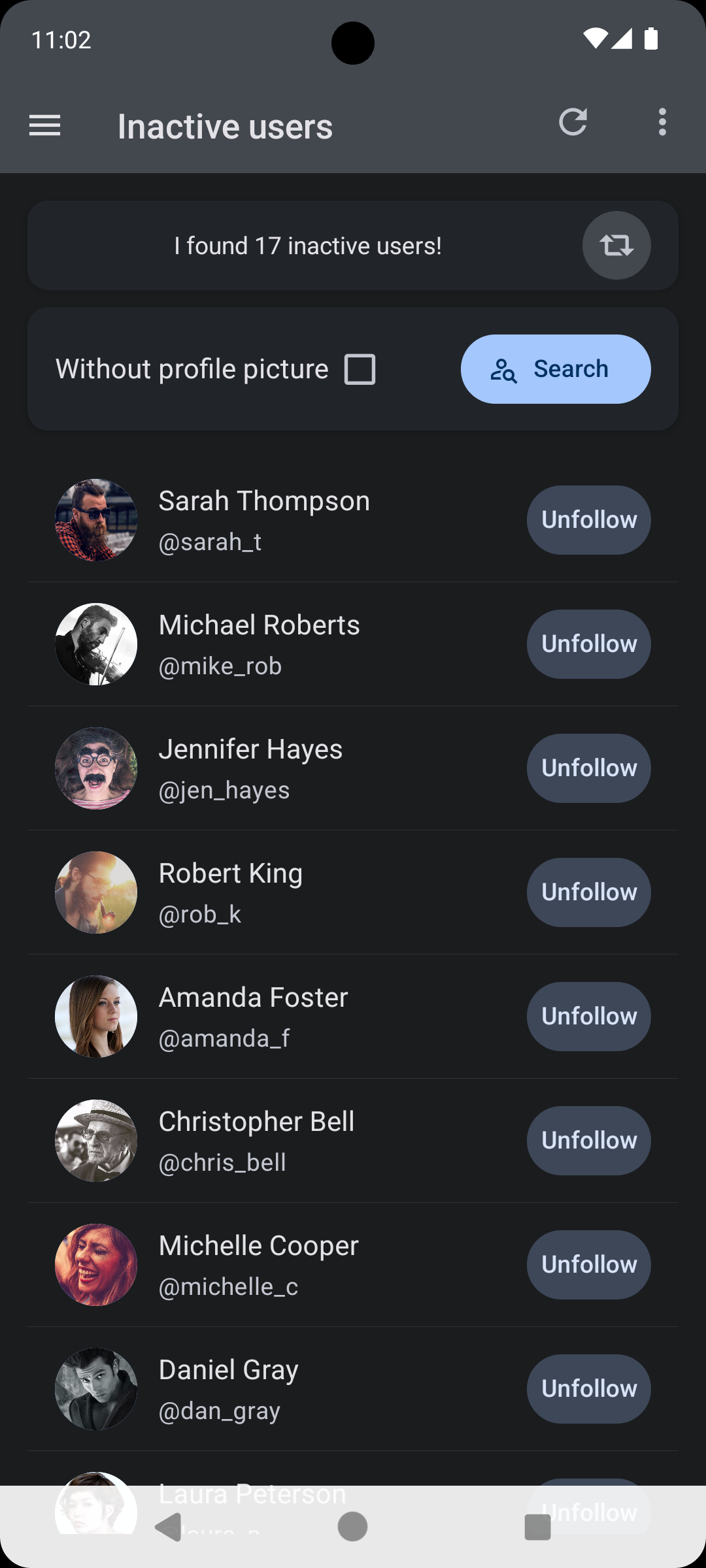Screen dimensions: 706x1568
Task: Unfollow Daniel Gray
Action: [x=588, y=1389]
